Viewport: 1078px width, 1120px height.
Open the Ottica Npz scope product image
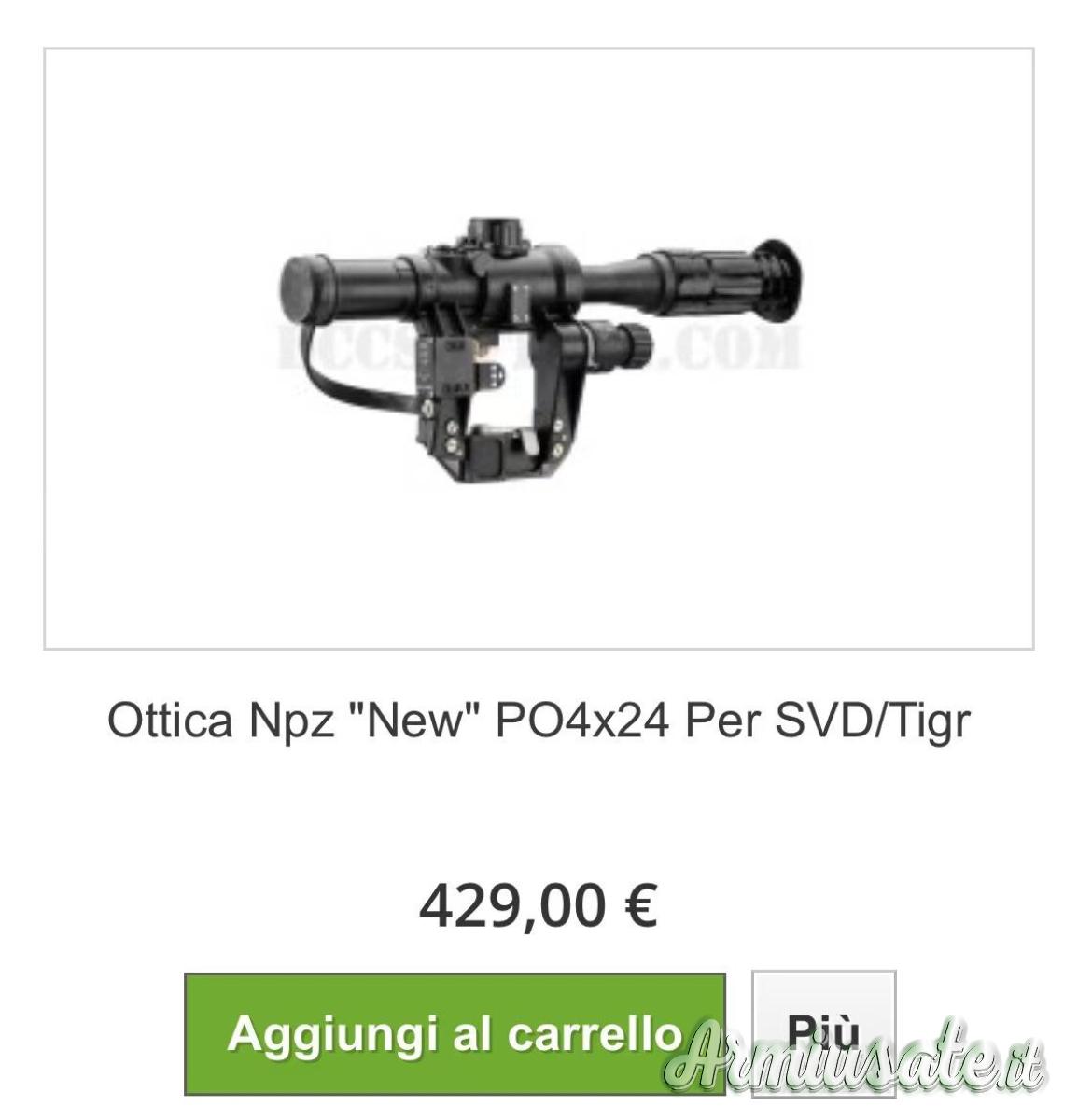(x=539, y=348)
